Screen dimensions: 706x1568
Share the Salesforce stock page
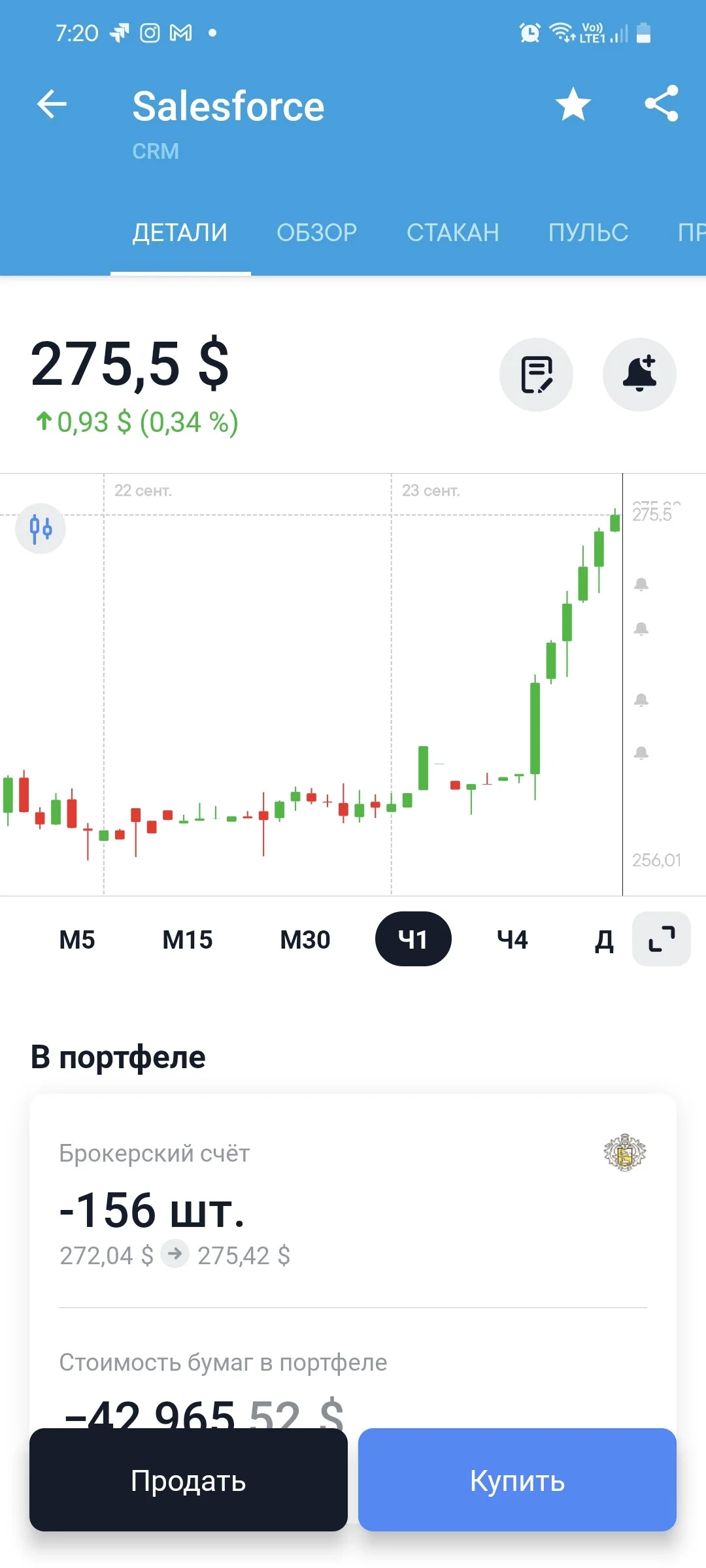click(x=662, y=104)
